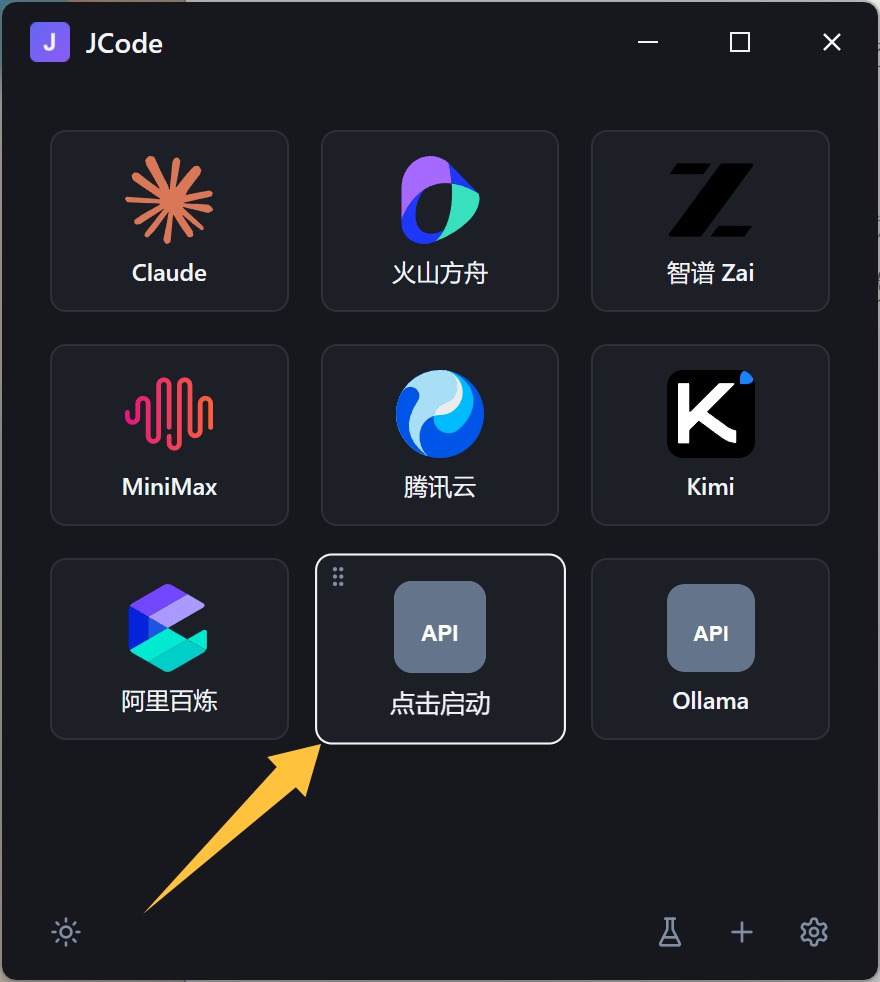Open the 火山方舟 provider card
This screenshot has height=982, width=880.
(439, 221)
